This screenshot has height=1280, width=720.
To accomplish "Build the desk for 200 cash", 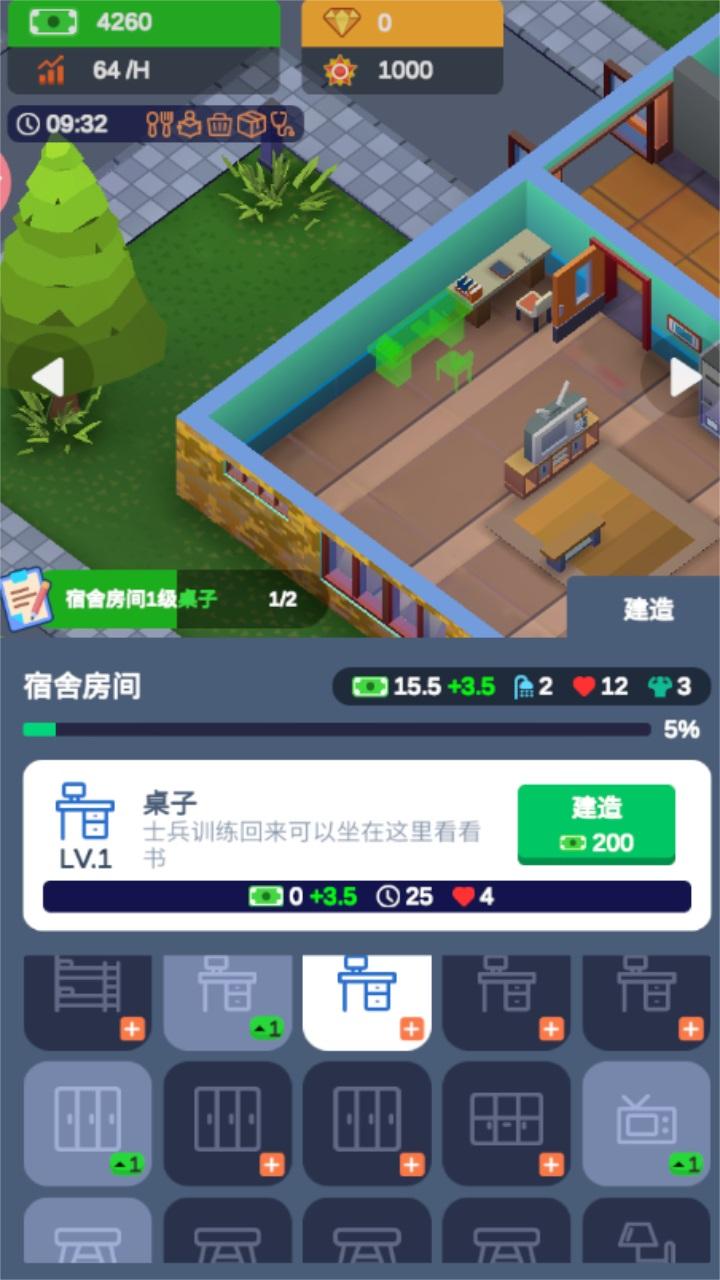I will [596, 824].
